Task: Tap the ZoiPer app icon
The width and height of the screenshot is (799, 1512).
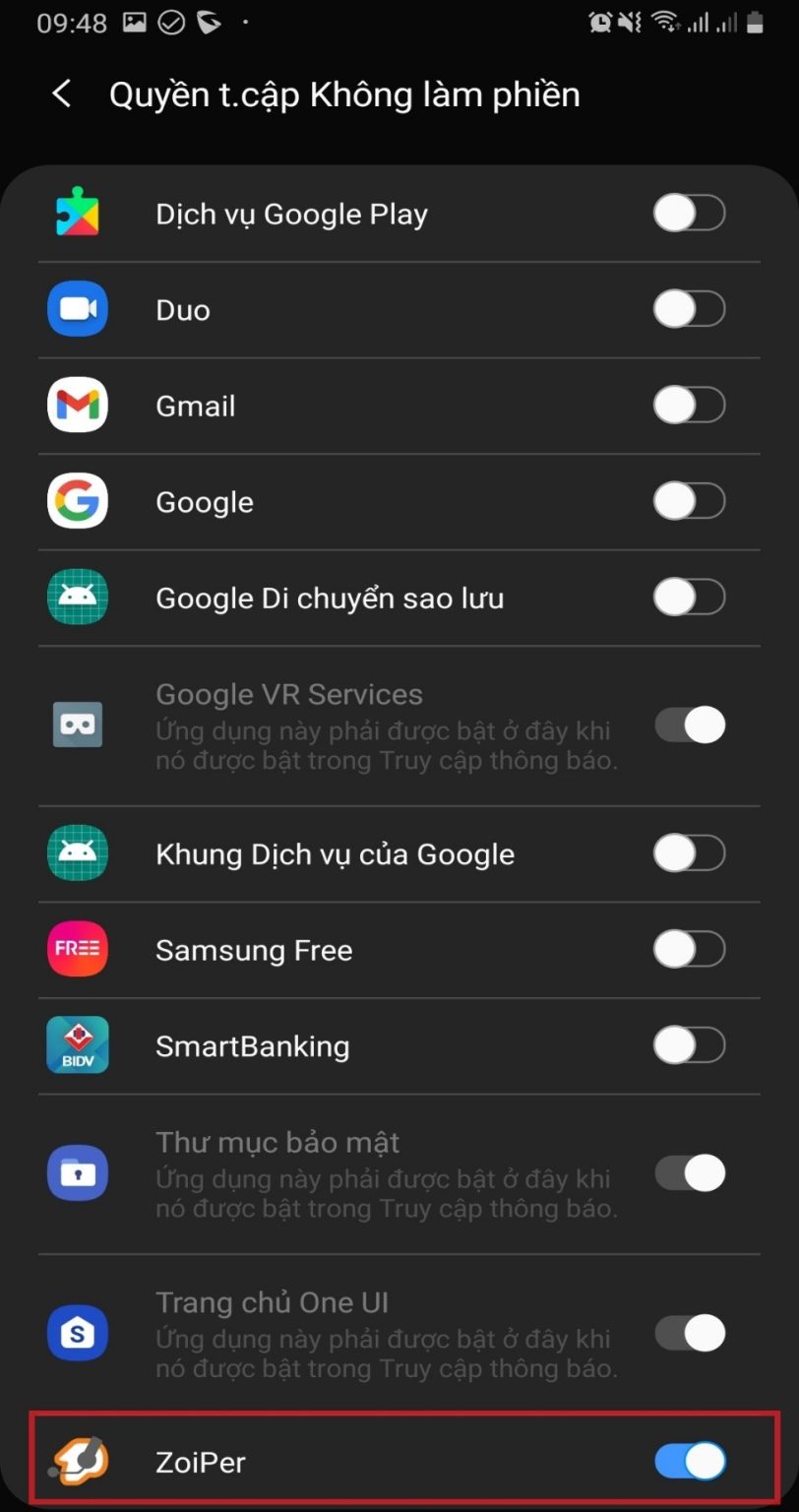Action: (77, 1462)
